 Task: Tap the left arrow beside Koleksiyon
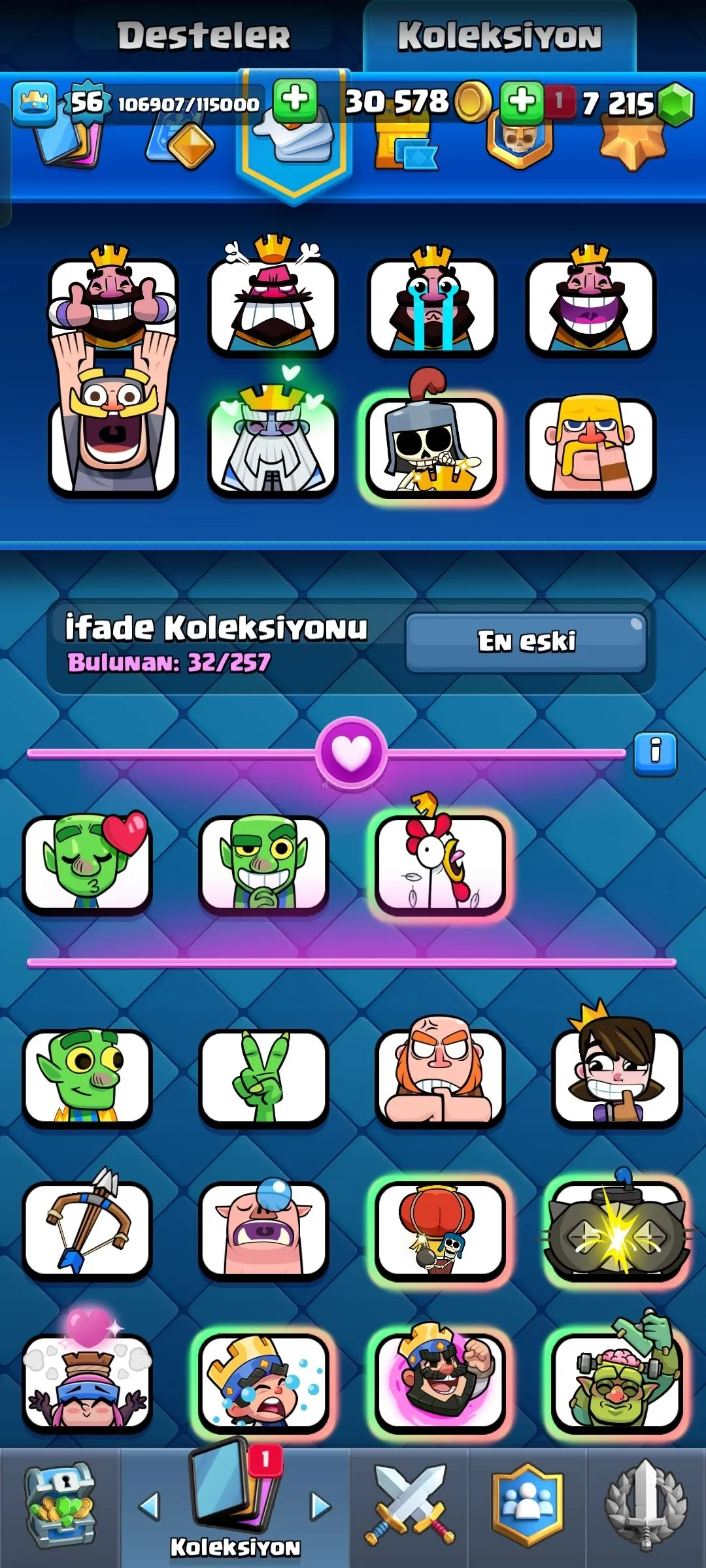(150, 1506)
